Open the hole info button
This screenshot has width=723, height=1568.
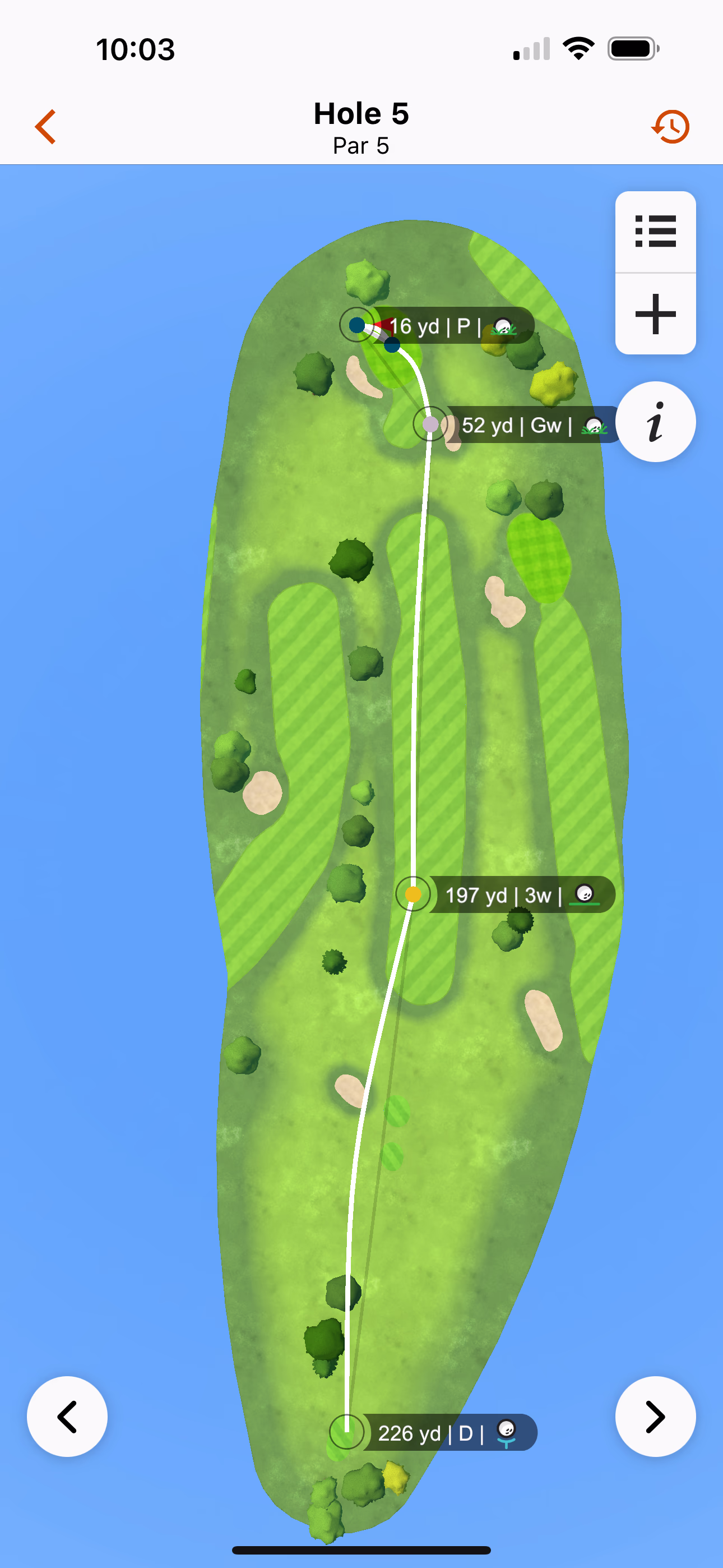(655, 422)
